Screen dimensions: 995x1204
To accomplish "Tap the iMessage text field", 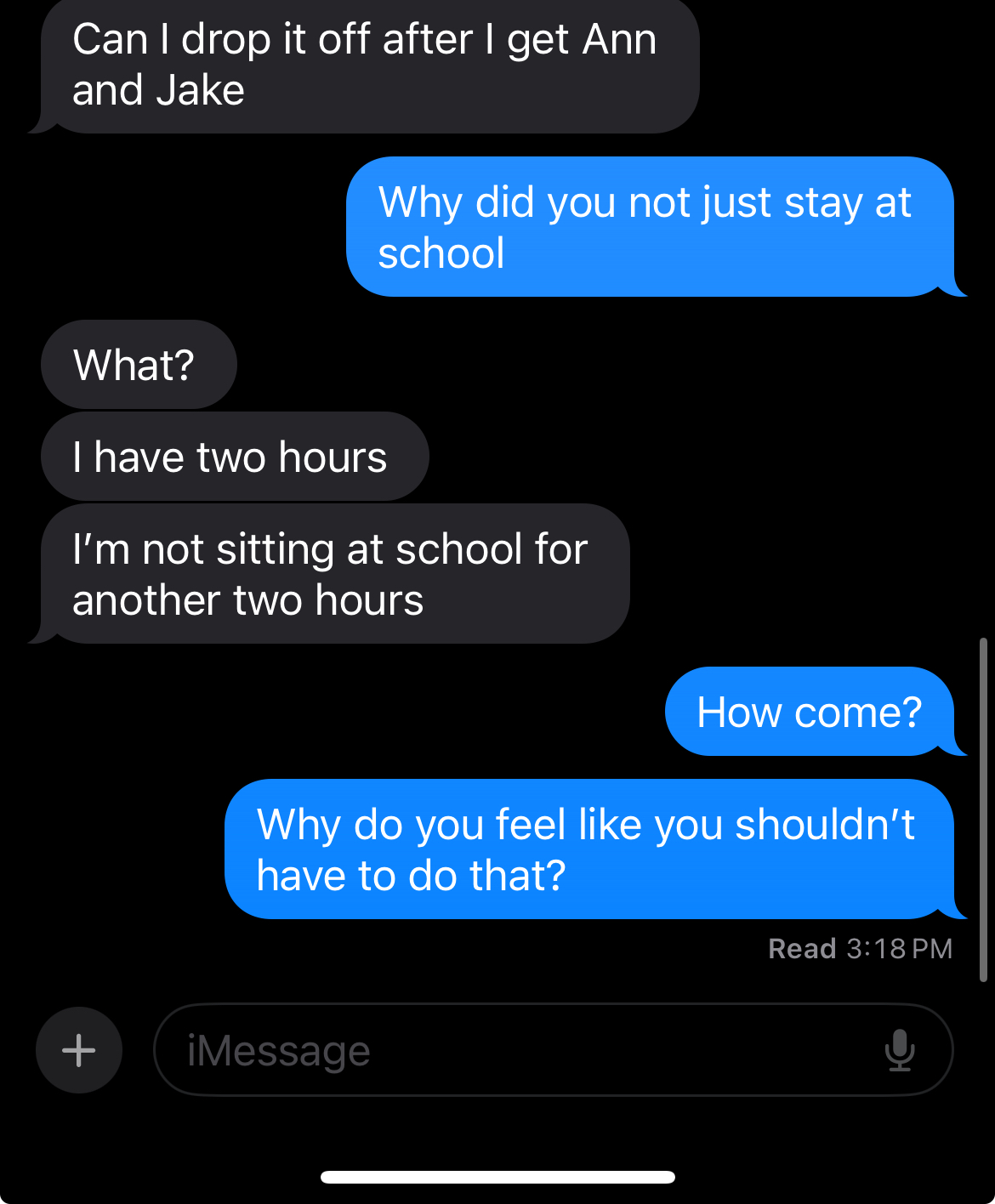I will (x=510, y=1050).
